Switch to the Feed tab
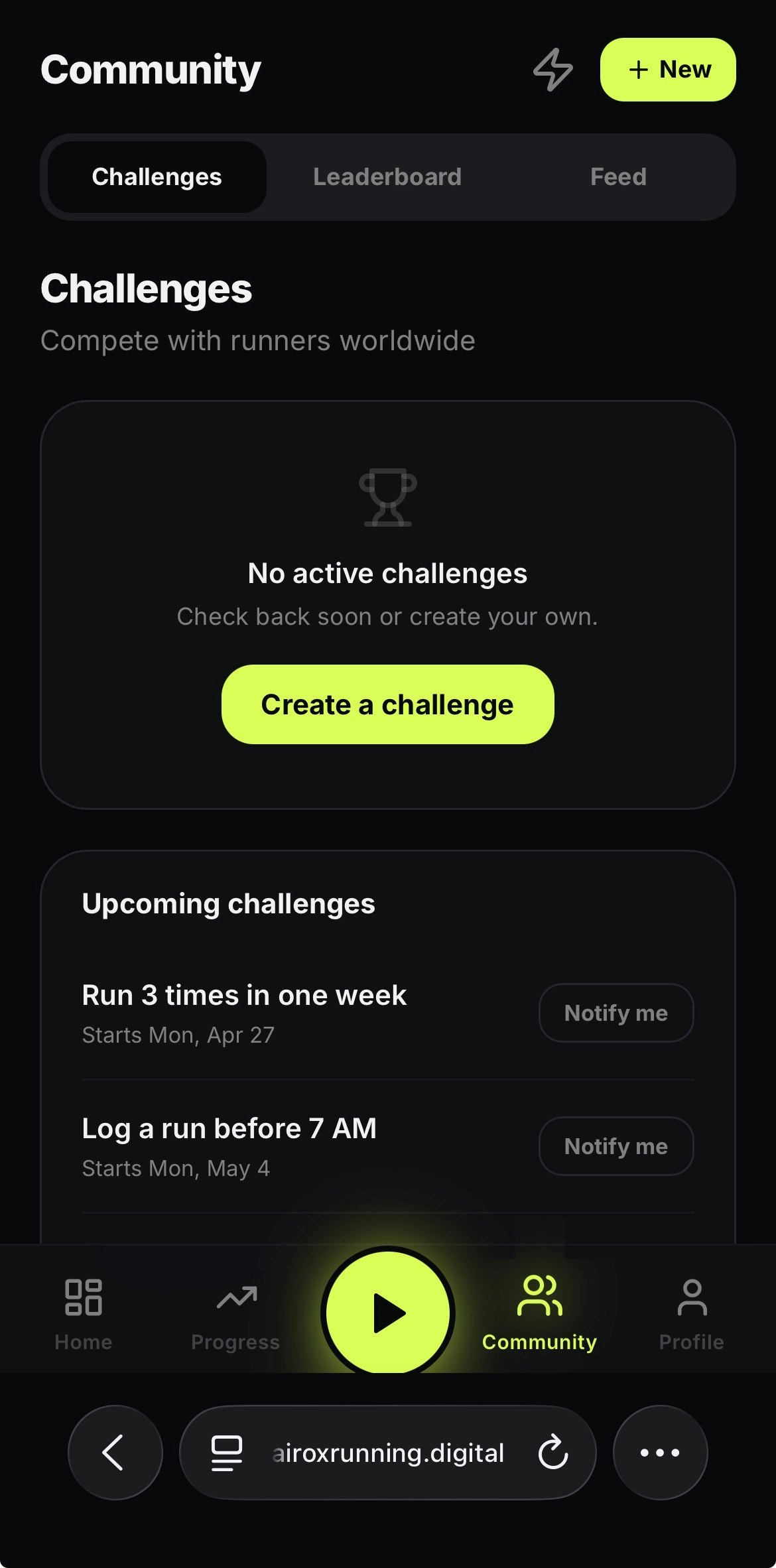Screen dimensions: 776x1568 coord(617,177)
